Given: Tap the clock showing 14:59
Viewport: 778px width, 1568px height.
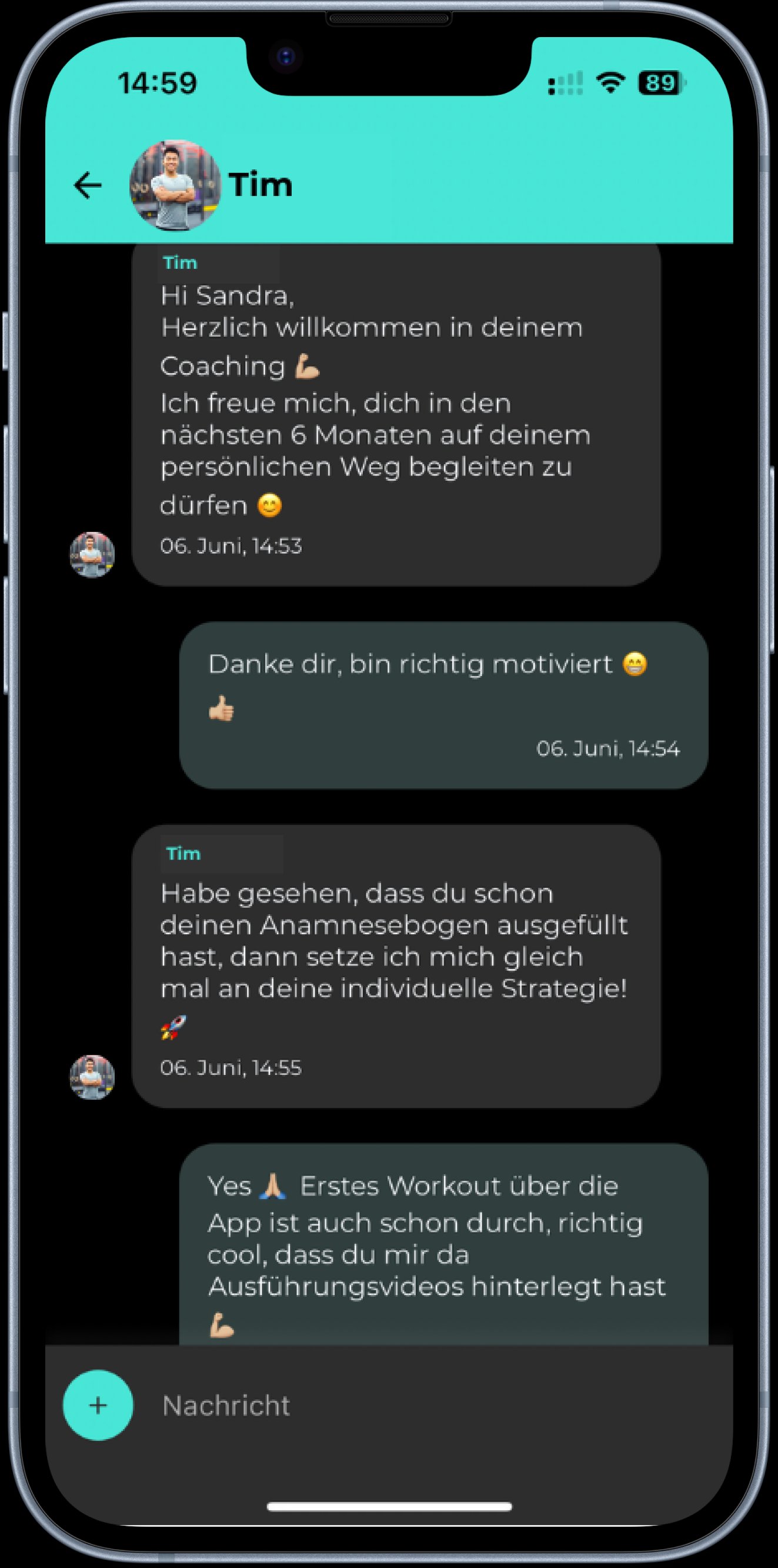Looking at the screenshot, I should [x=158, y=84].
